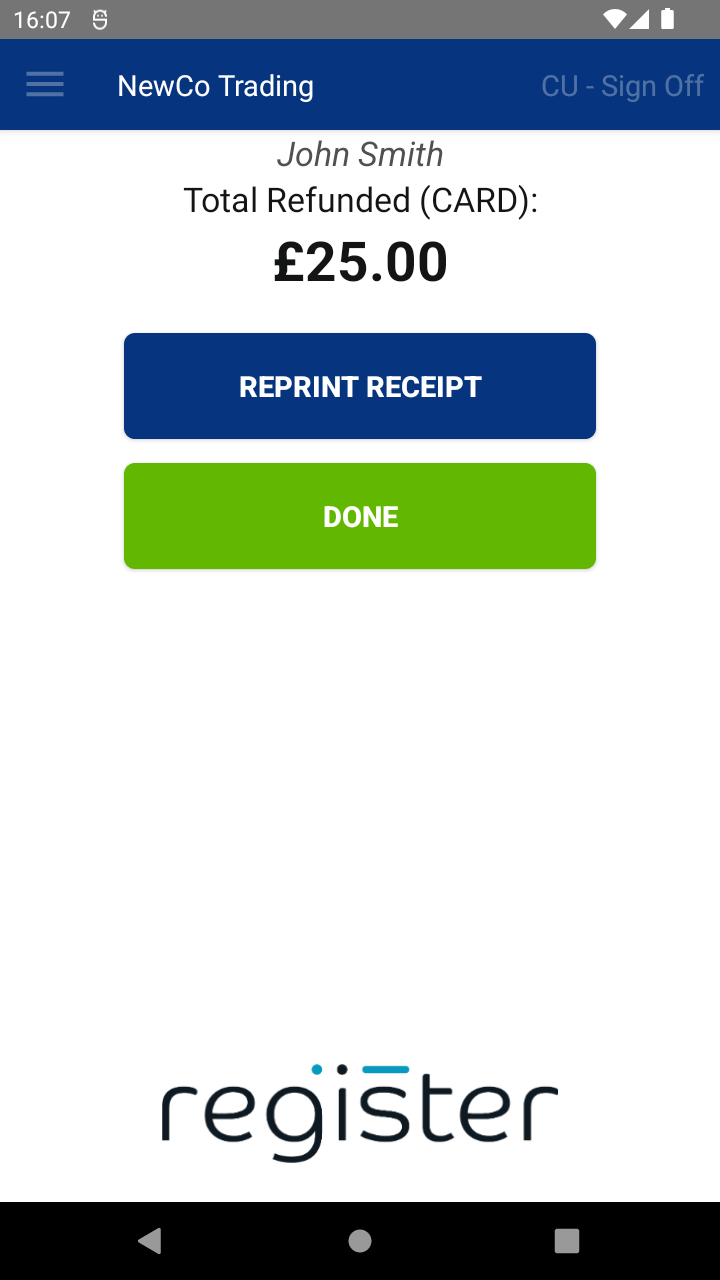
Task: Open the system recent apps view
Action: click(x=567, y=1241)
